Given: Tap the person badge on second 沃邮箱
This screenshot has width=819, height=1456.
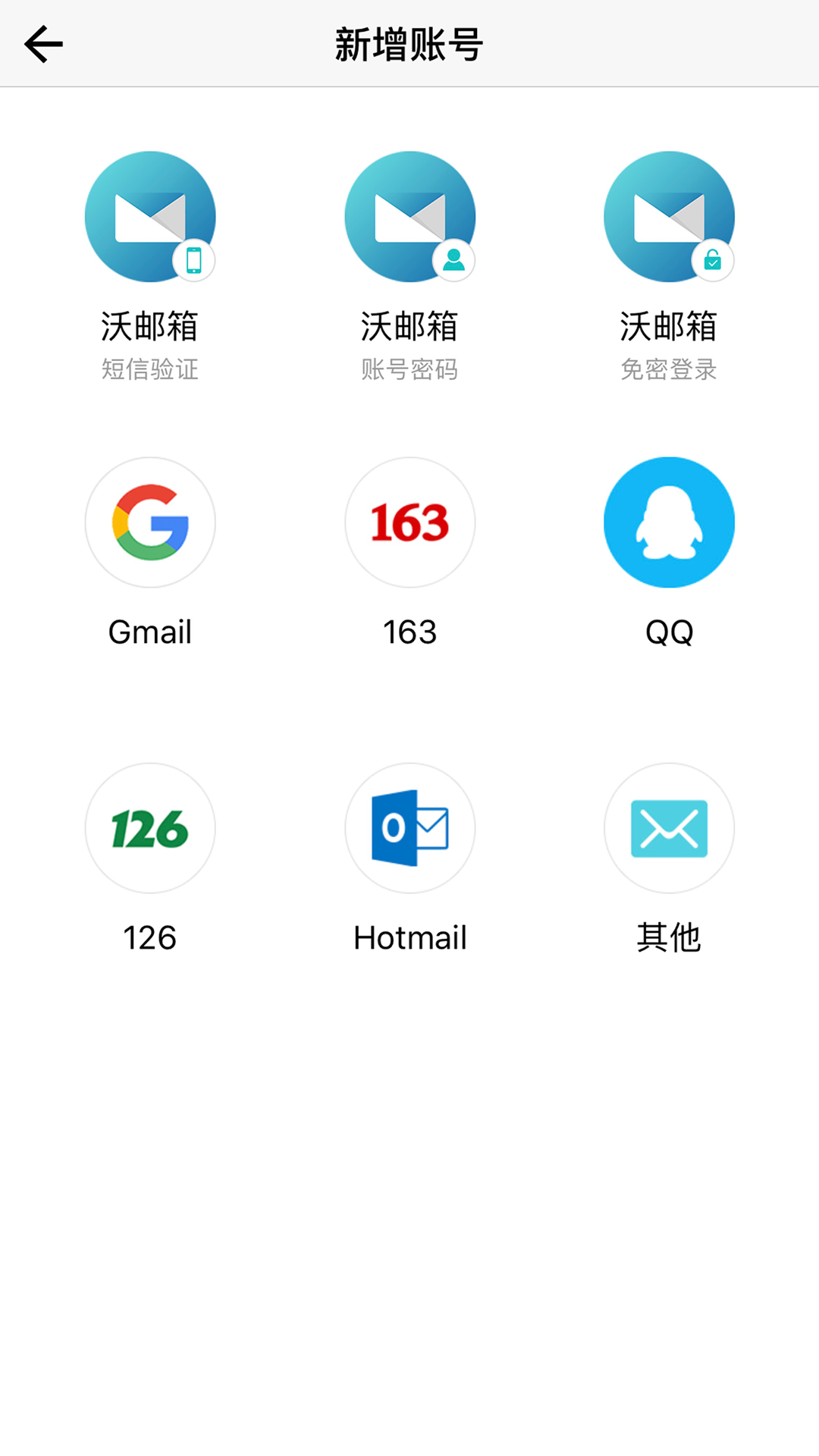Looking at the screenshot, I should [455, 260].
